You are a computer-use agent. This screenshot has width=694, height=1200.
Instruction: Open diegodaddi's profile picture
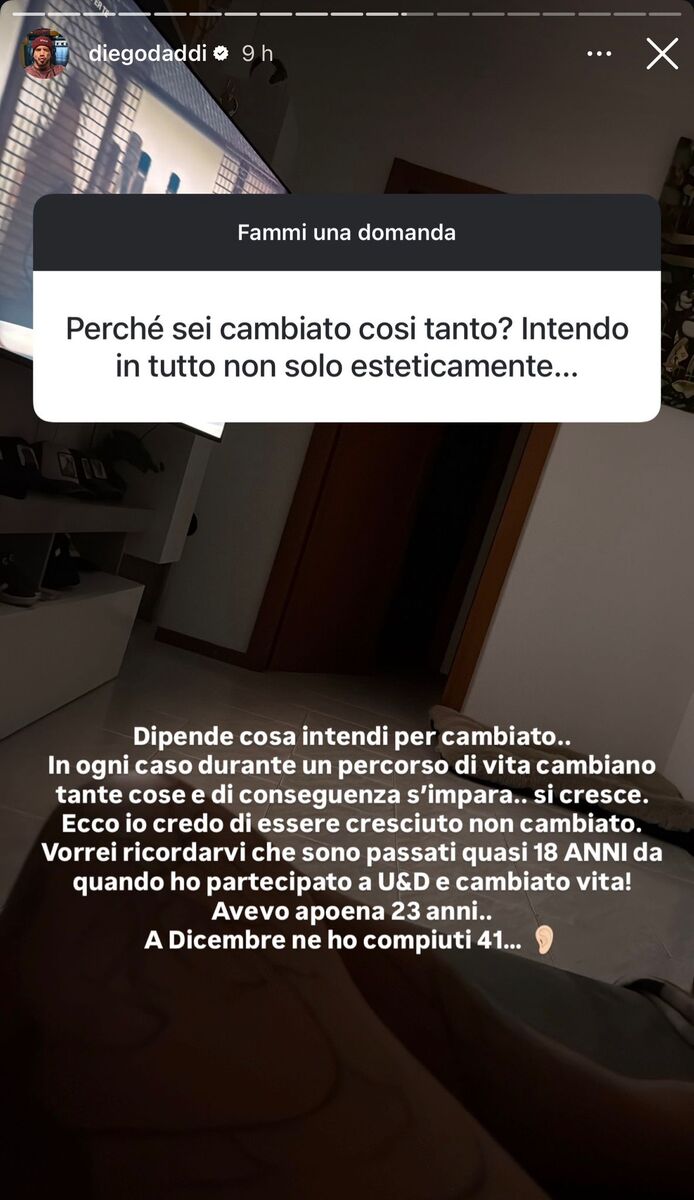tap(46, 54)
